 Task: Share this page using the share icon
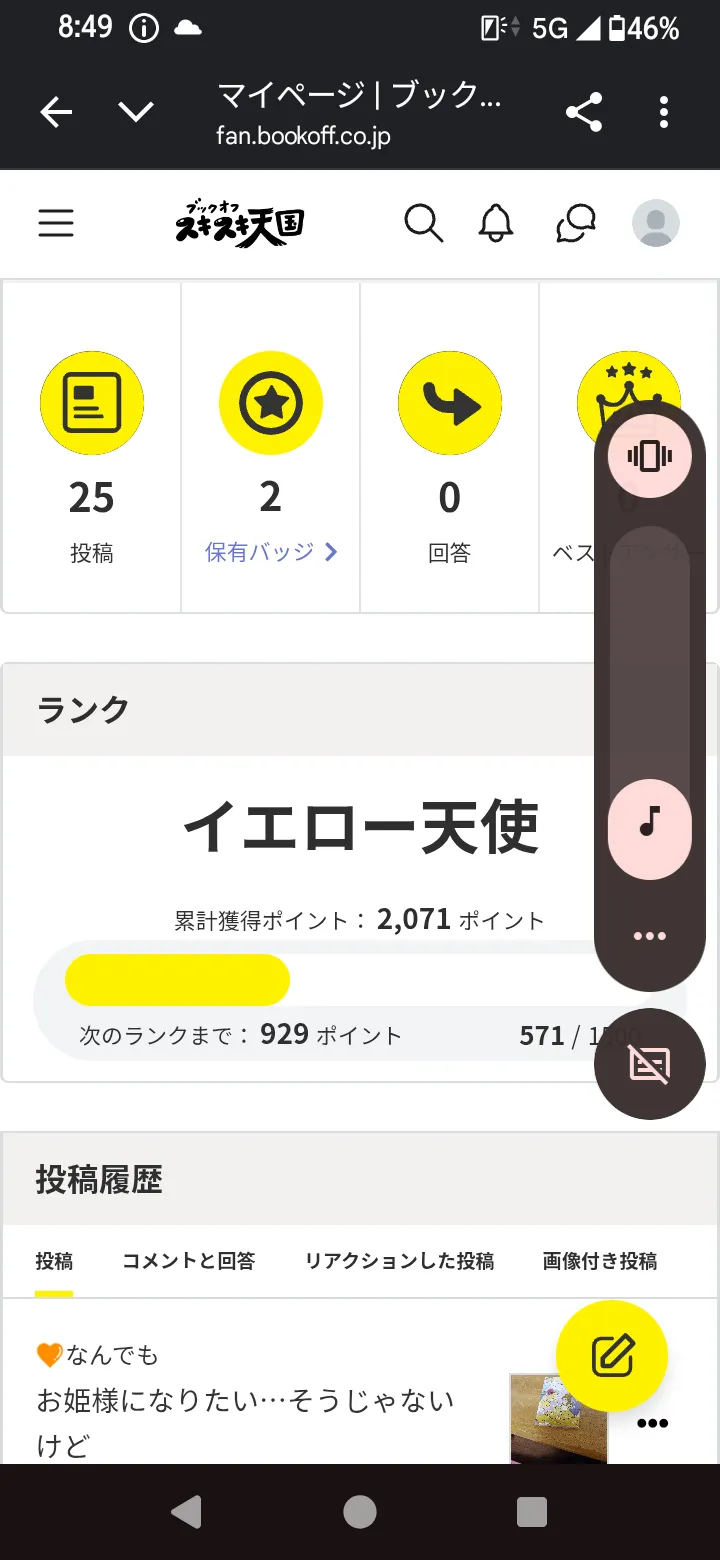[583, 113]
